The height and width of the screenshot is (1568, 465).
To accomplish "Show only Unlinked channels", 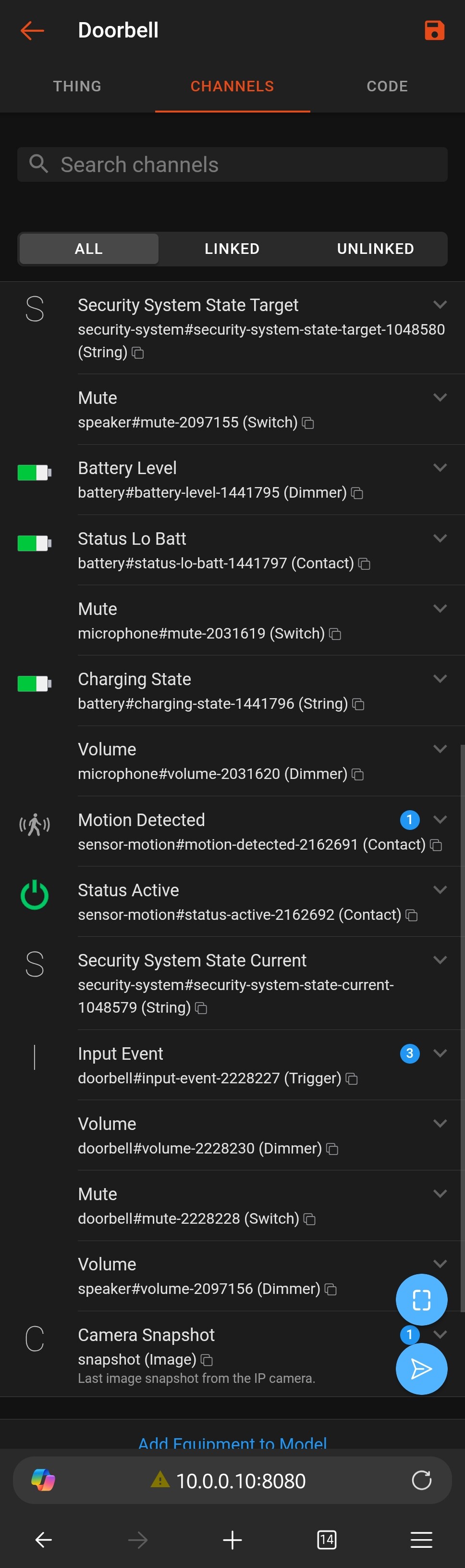I will point(375,249).
